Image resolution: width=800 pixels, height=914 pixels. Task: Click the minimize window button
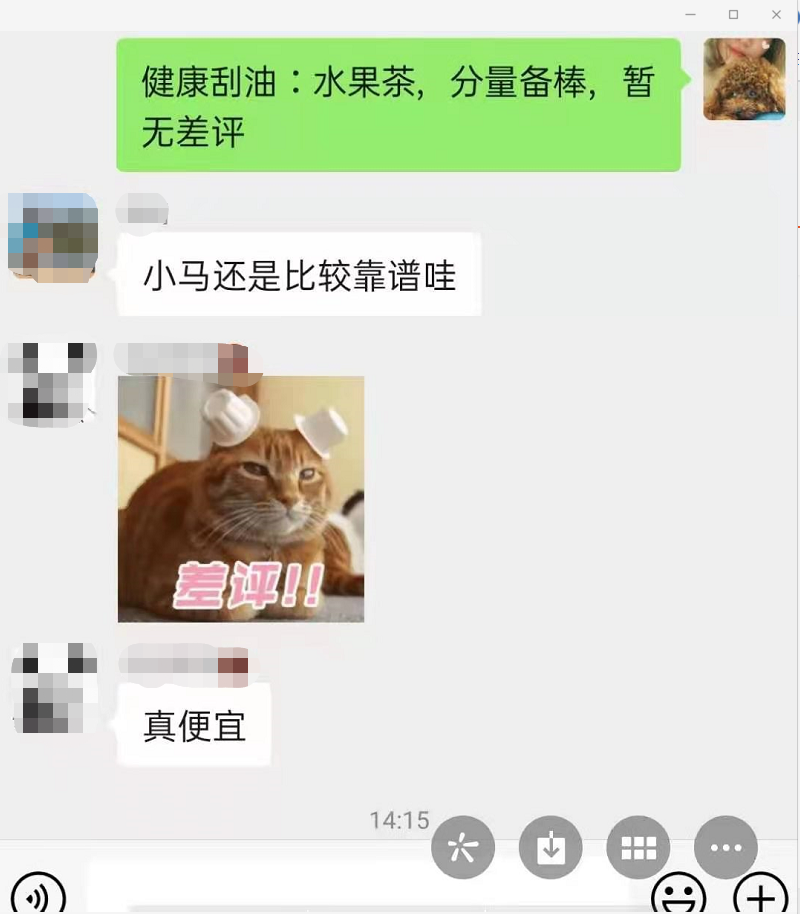click(x=688, y=15)
